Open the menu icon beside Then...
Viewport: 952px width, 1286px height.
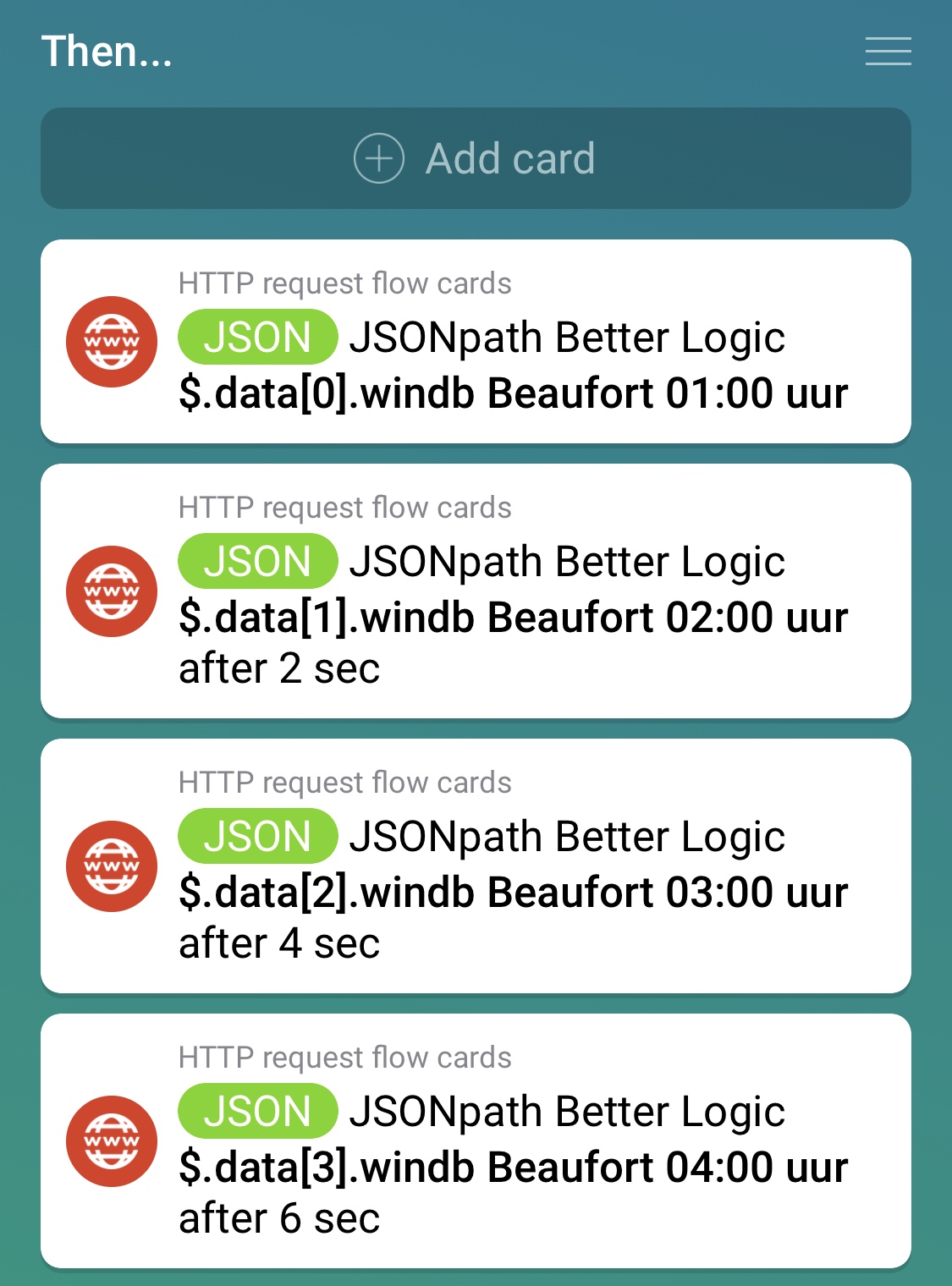[888, 52]
